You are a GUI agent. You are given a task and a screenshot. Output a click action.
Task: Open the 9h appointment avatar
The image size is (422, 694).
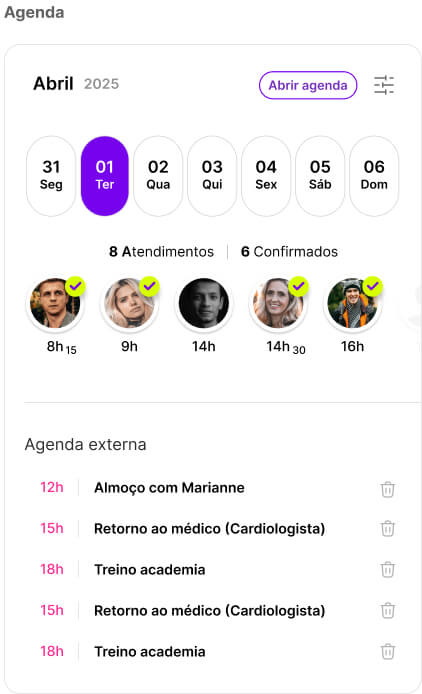(x=129, y=303)
